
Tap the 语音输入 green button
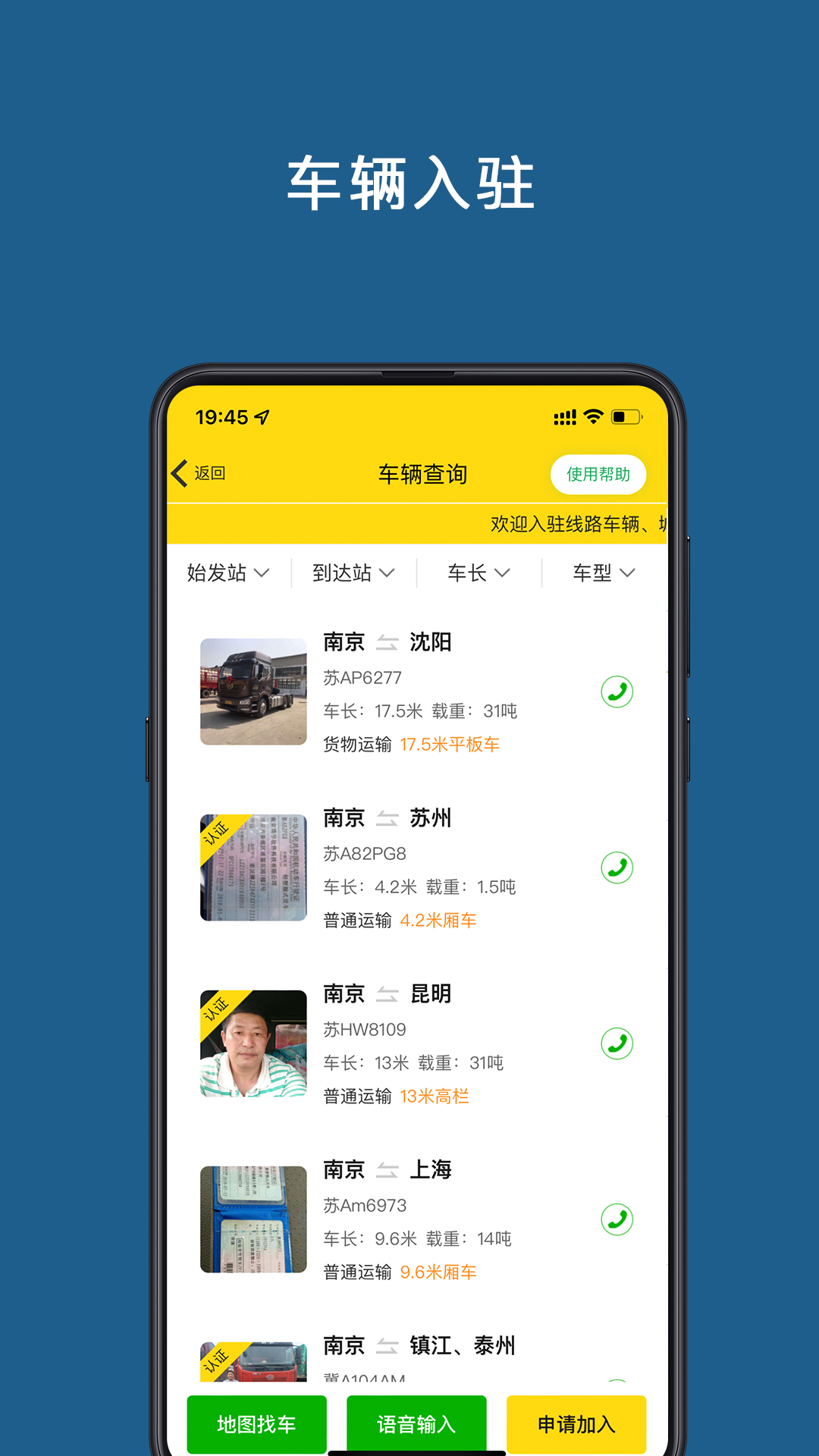416,1423
